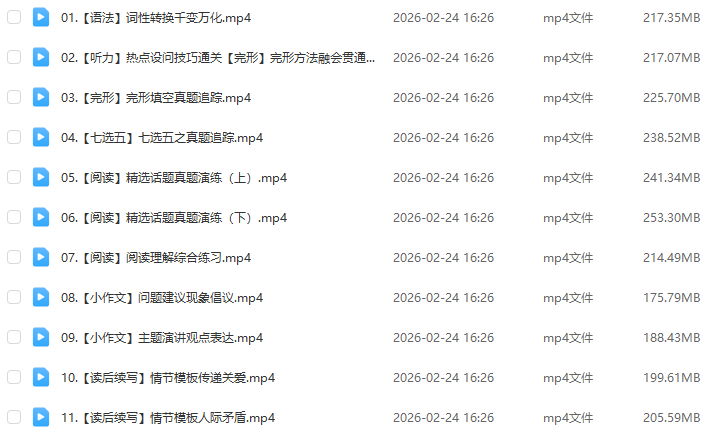The image size is (706, 428).
Task: Select checkbox for 04 七选五之真题追踪
Action: (x=14, y=138)
